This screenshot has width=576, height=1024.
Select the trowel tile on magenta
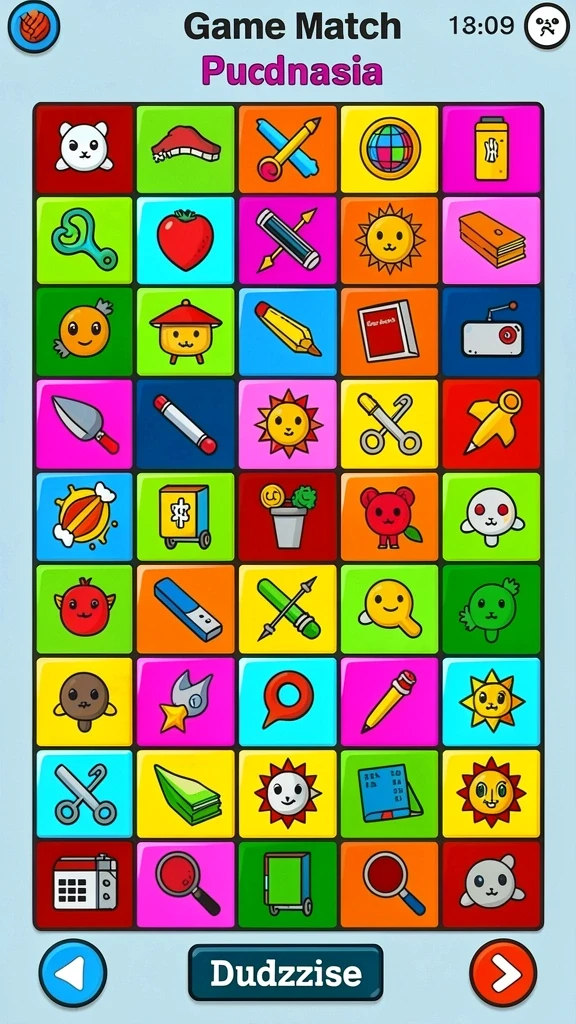84,424
